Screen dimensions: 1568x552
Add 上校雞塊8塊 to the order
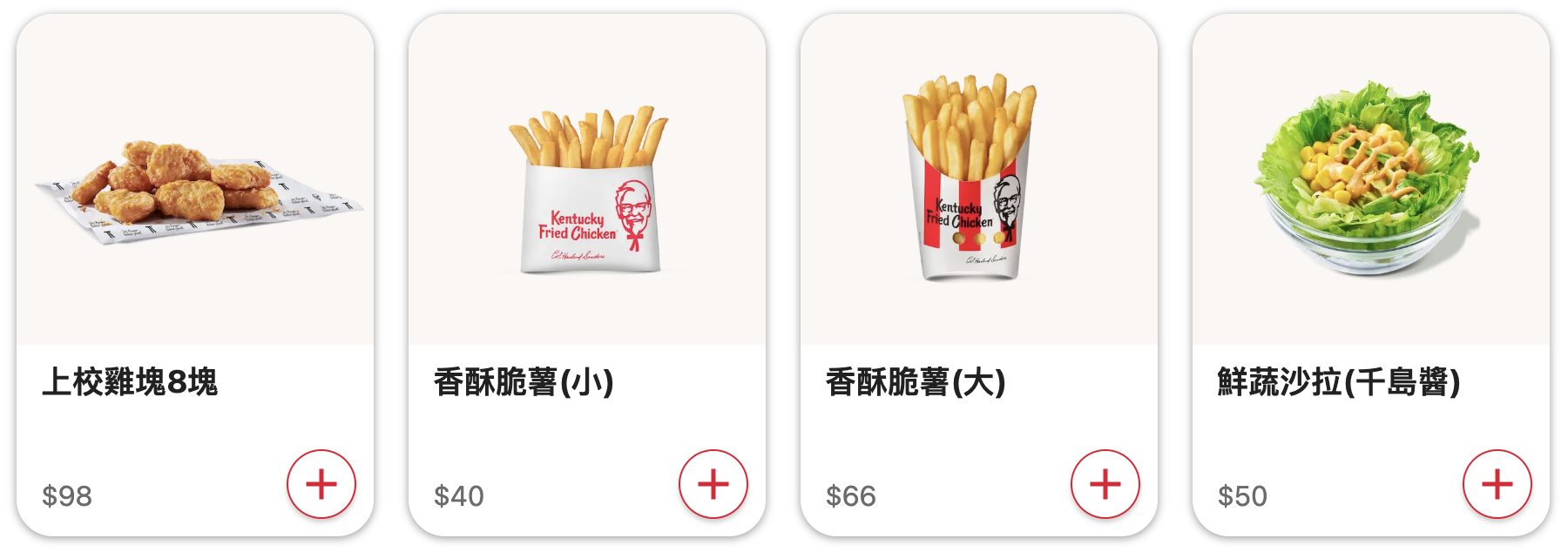tap(321, 484)
